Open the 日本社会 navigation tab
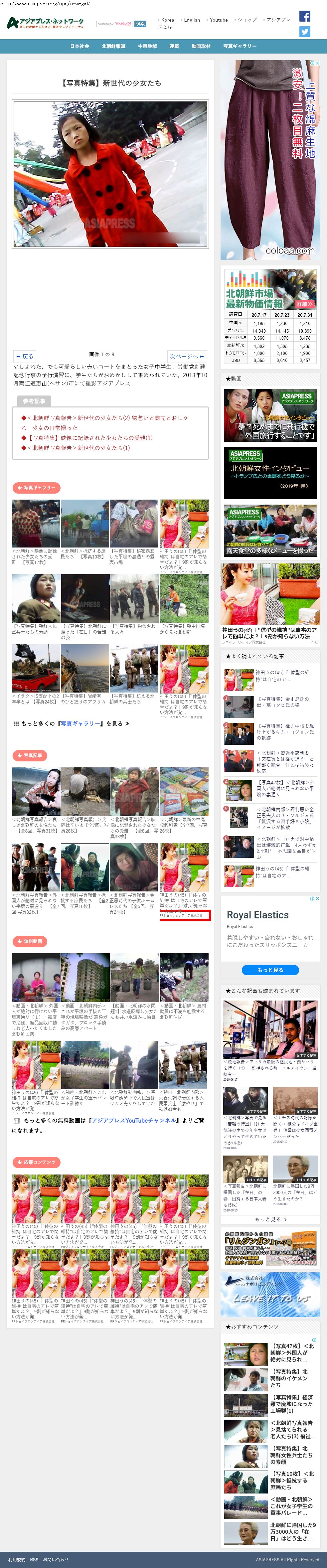 coord(79,46)
